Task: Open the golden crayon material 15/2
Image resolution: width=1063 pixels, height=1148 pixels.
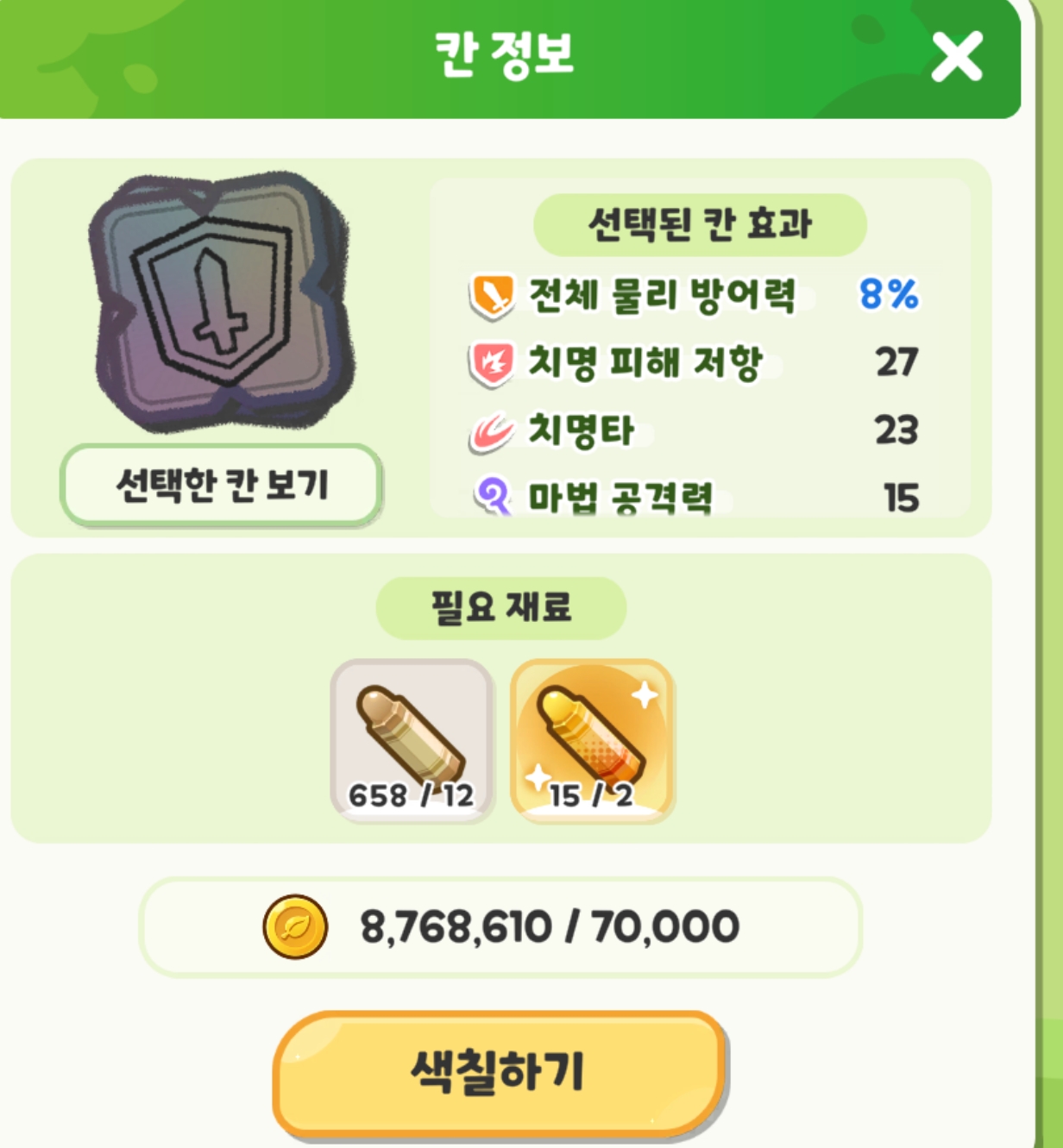Action: tap(591, 740)
